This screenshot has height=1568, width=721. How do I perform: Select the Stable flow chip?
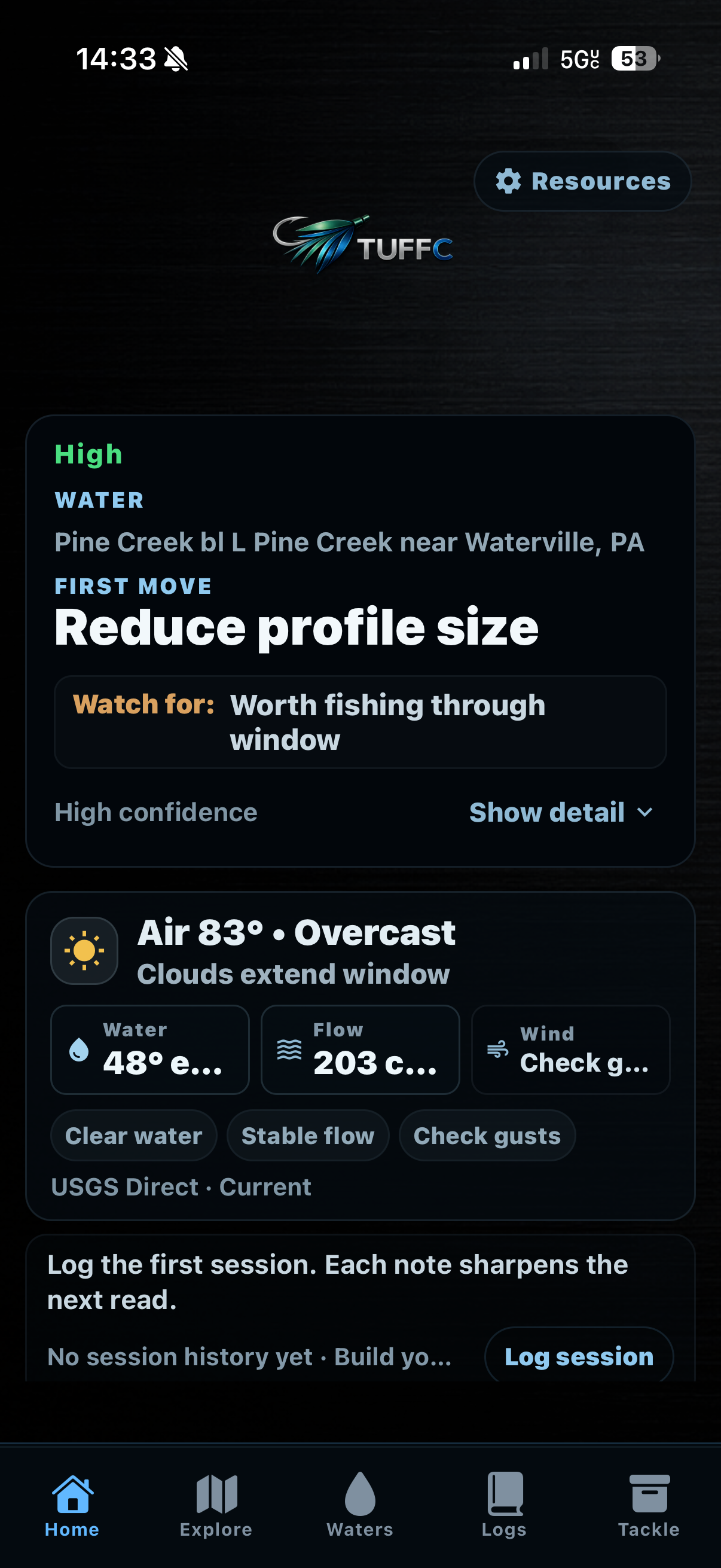[x=308, y=1135]
